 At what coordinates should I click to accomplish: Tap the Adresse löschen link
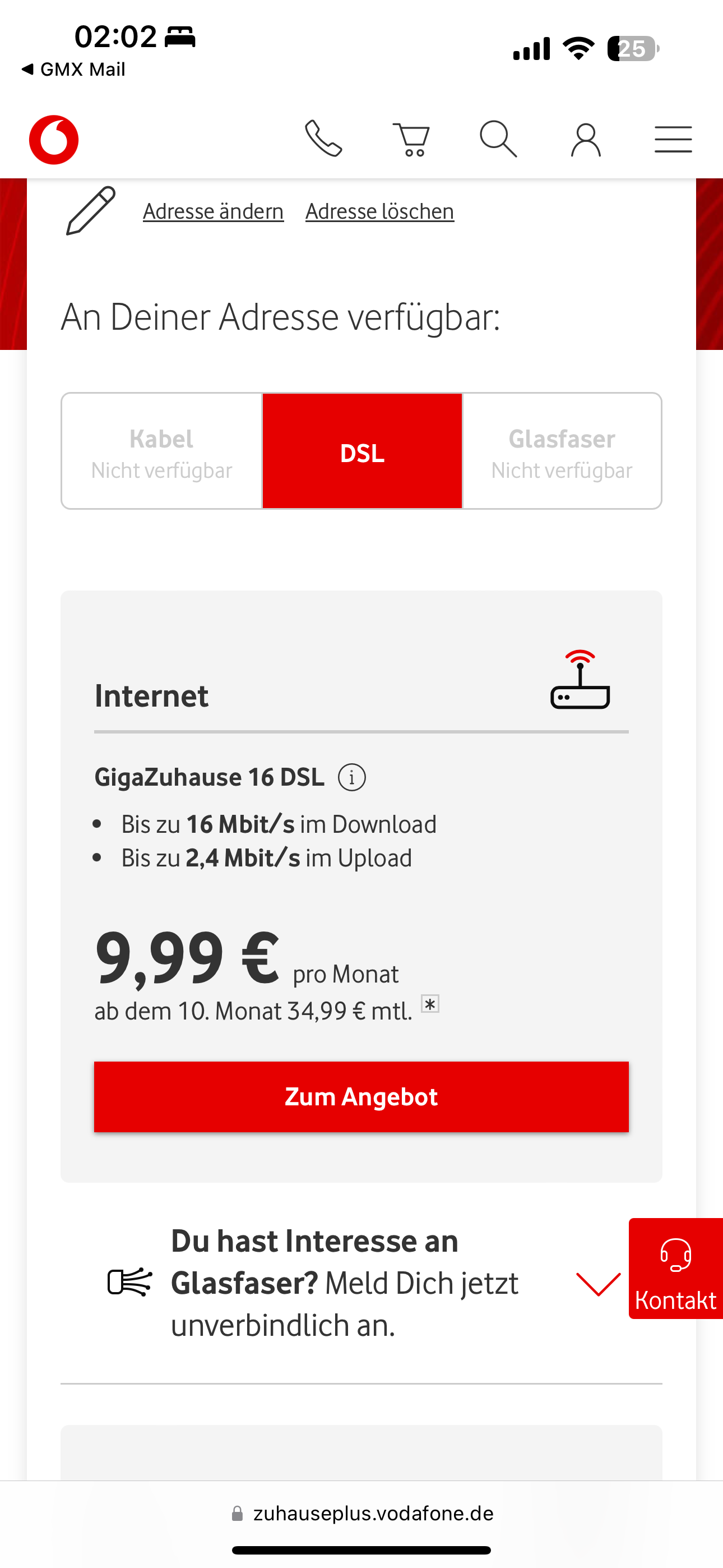pyautogui.click(x=380, y=211)
